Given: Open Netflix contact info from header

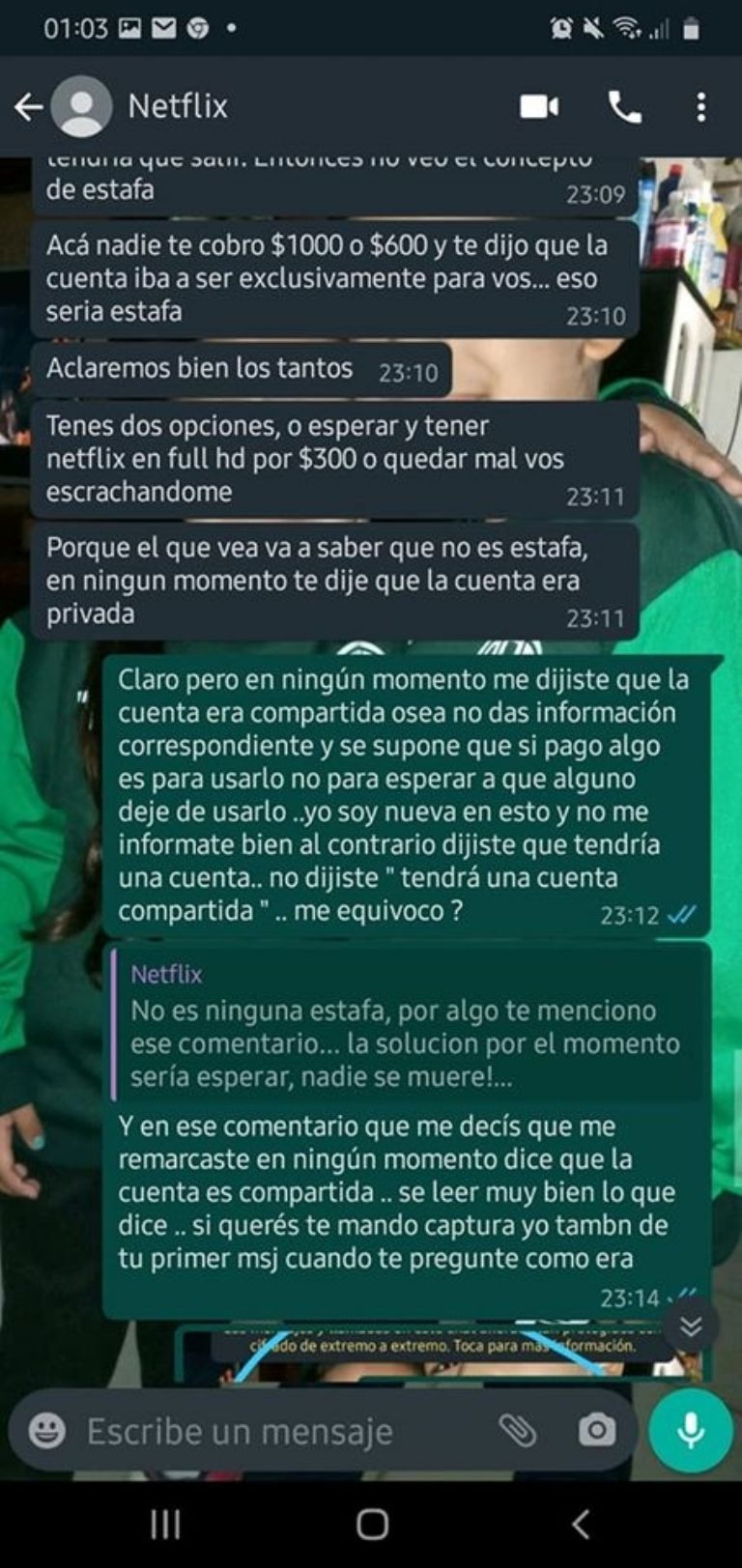Looking at the screenshot, I should coord(179,106).
